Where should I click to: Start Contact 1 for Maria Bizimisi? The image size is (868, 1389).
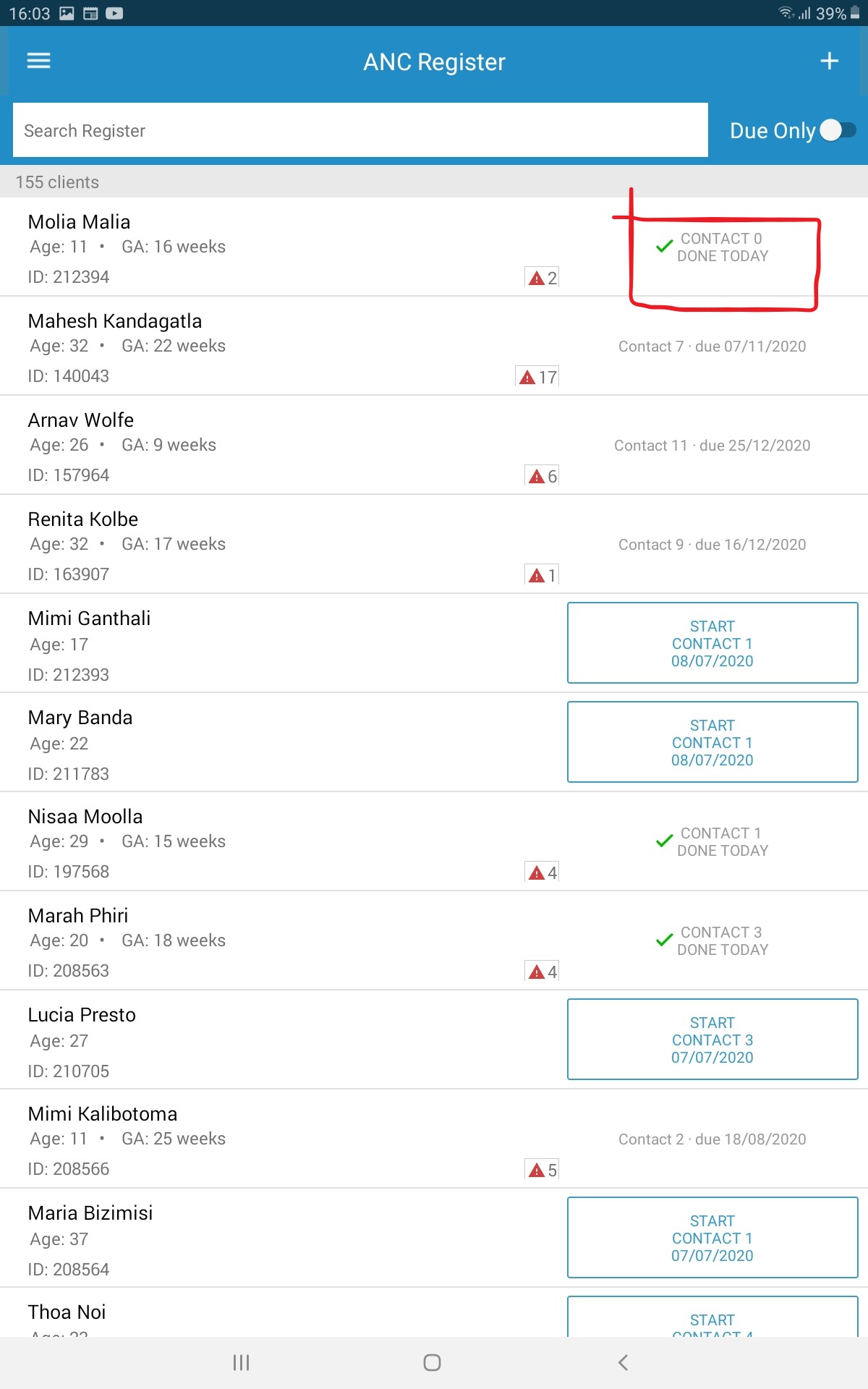click(712, 1238)
